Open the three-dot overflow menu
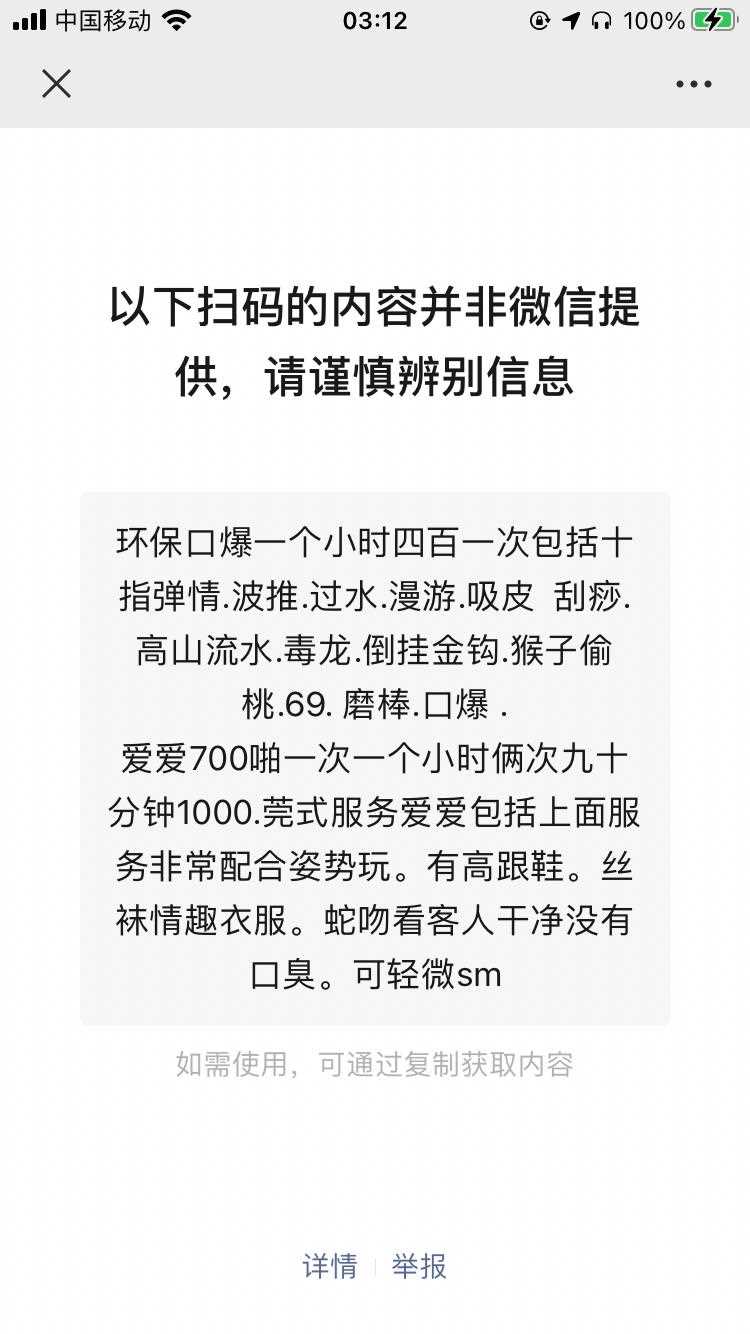The height and width of the screenshot is (1334, 750). [x=693, y=84]
